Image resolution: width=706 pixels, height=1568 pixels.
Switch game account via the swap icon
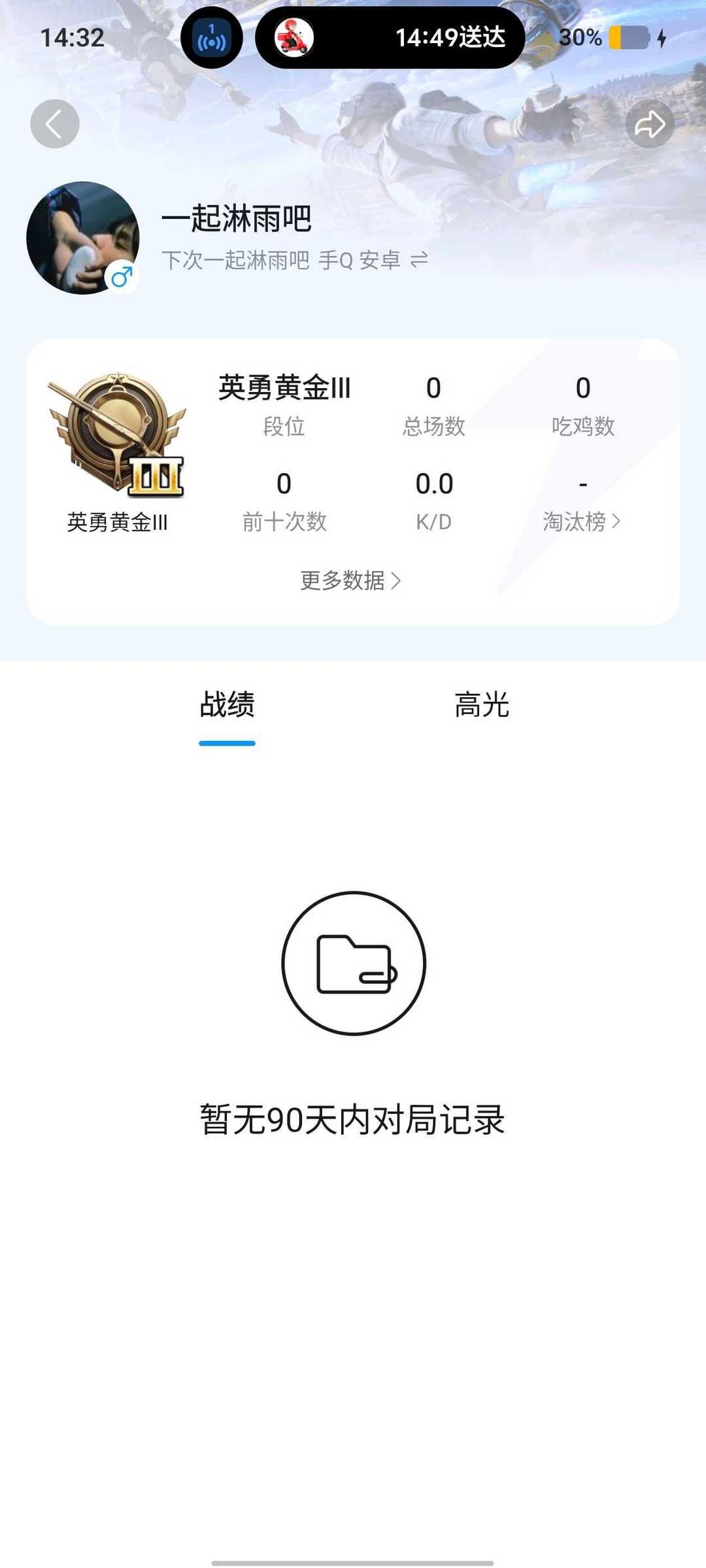tap(419, 260)
